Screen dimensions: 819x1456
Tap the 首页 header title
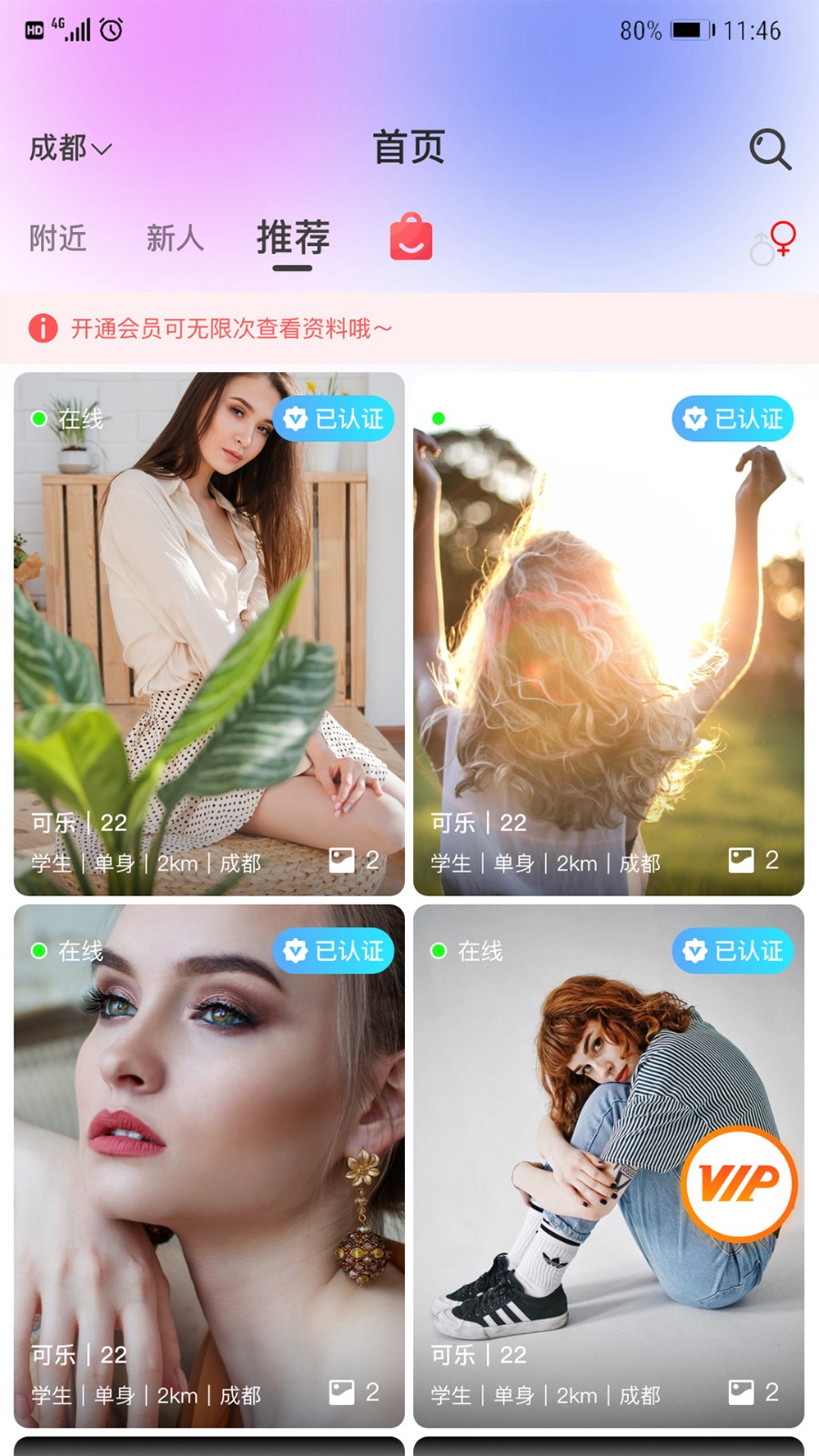408,147
